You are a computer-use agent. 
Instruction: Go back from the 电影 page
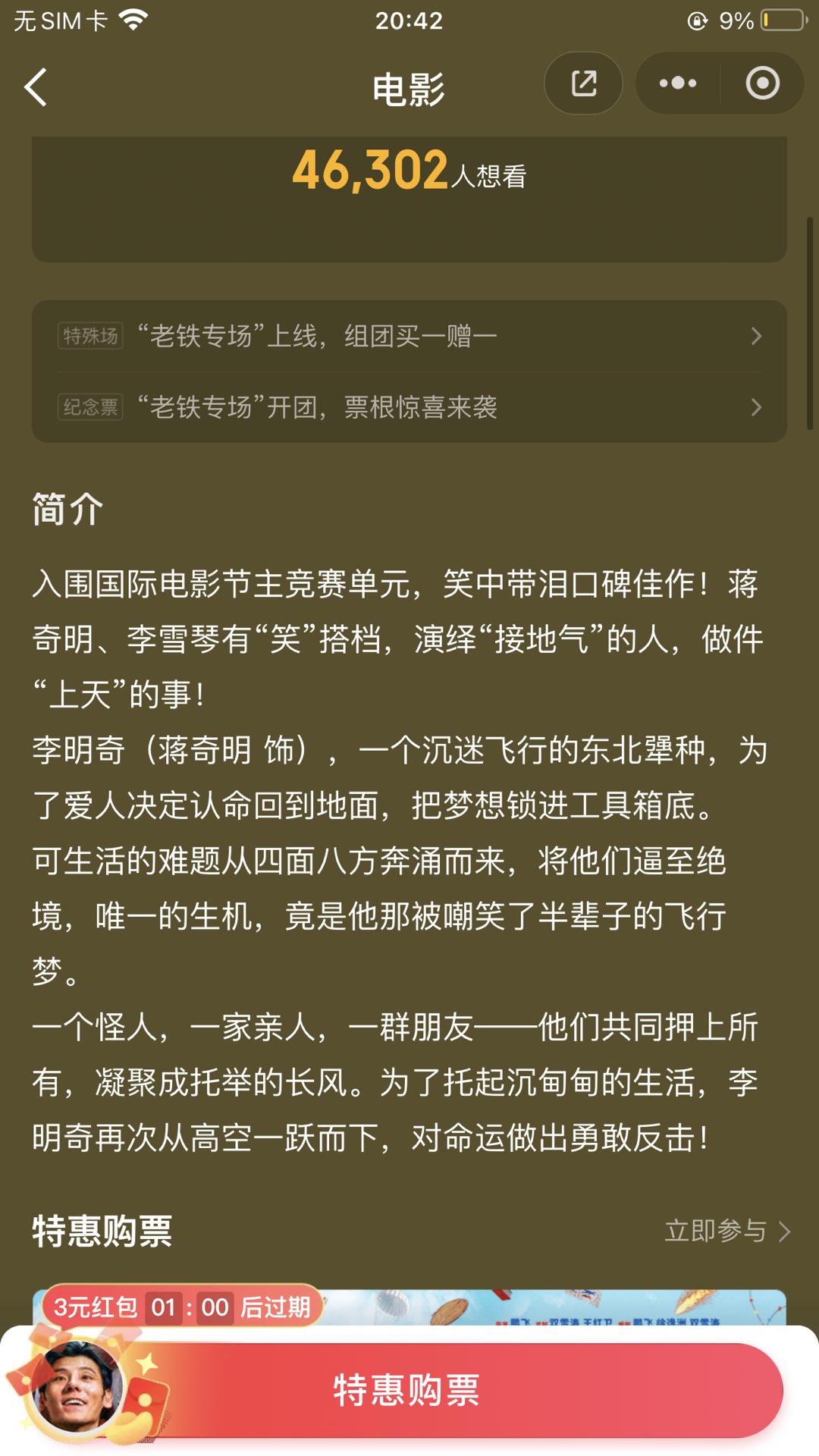point(36,87)
